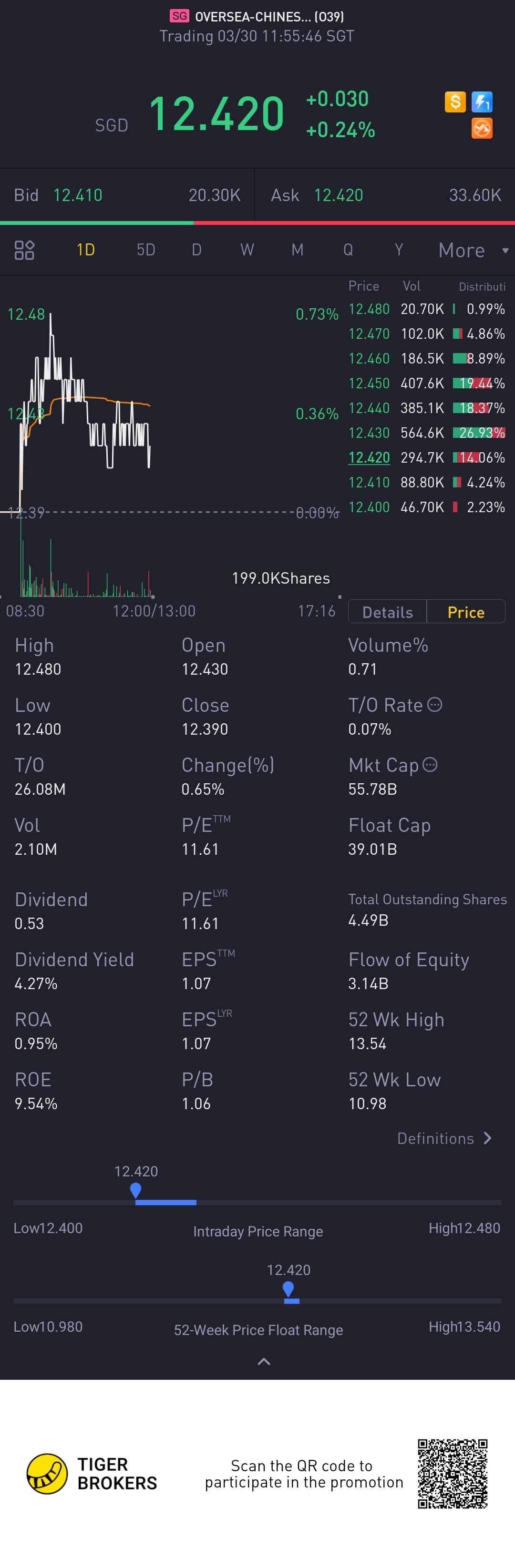515x1568 pixels.
Task: Select the Price distribution tab
Action: tap(465, 612)
